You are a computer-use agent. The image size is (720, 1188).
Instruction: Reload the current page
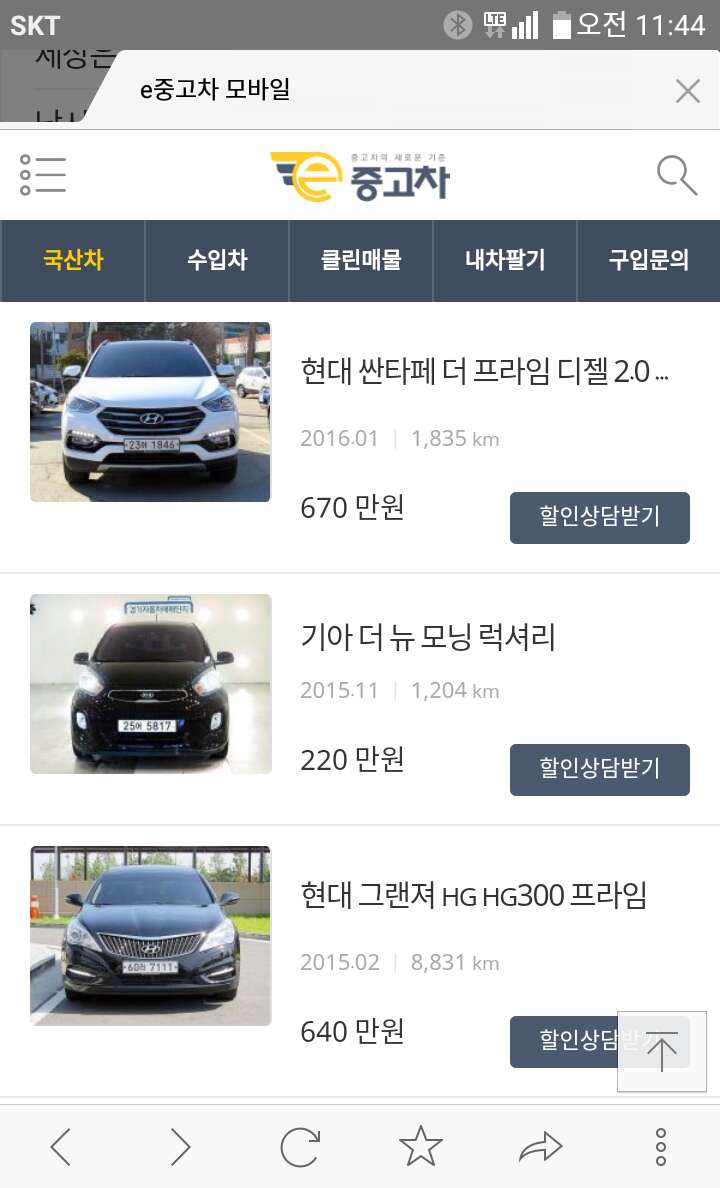300,1147
